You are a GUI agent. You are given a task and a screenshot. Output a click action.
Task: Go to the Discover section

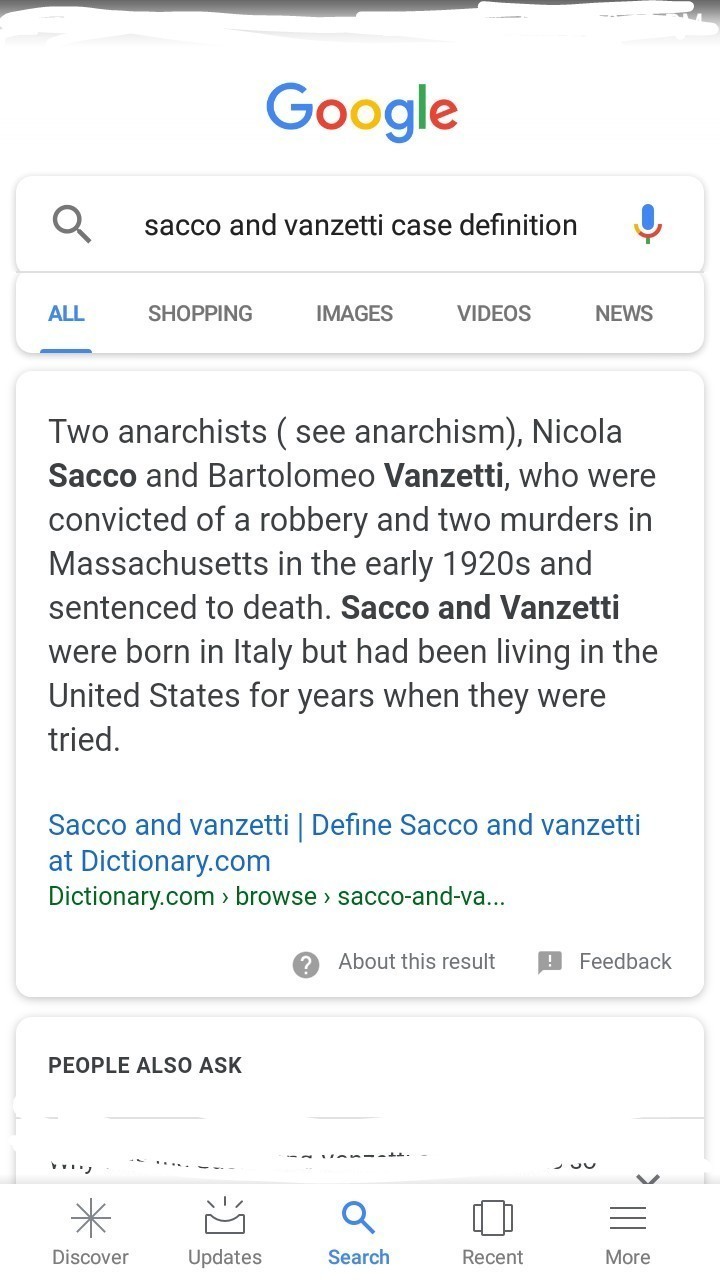[x=90, y=1233]
